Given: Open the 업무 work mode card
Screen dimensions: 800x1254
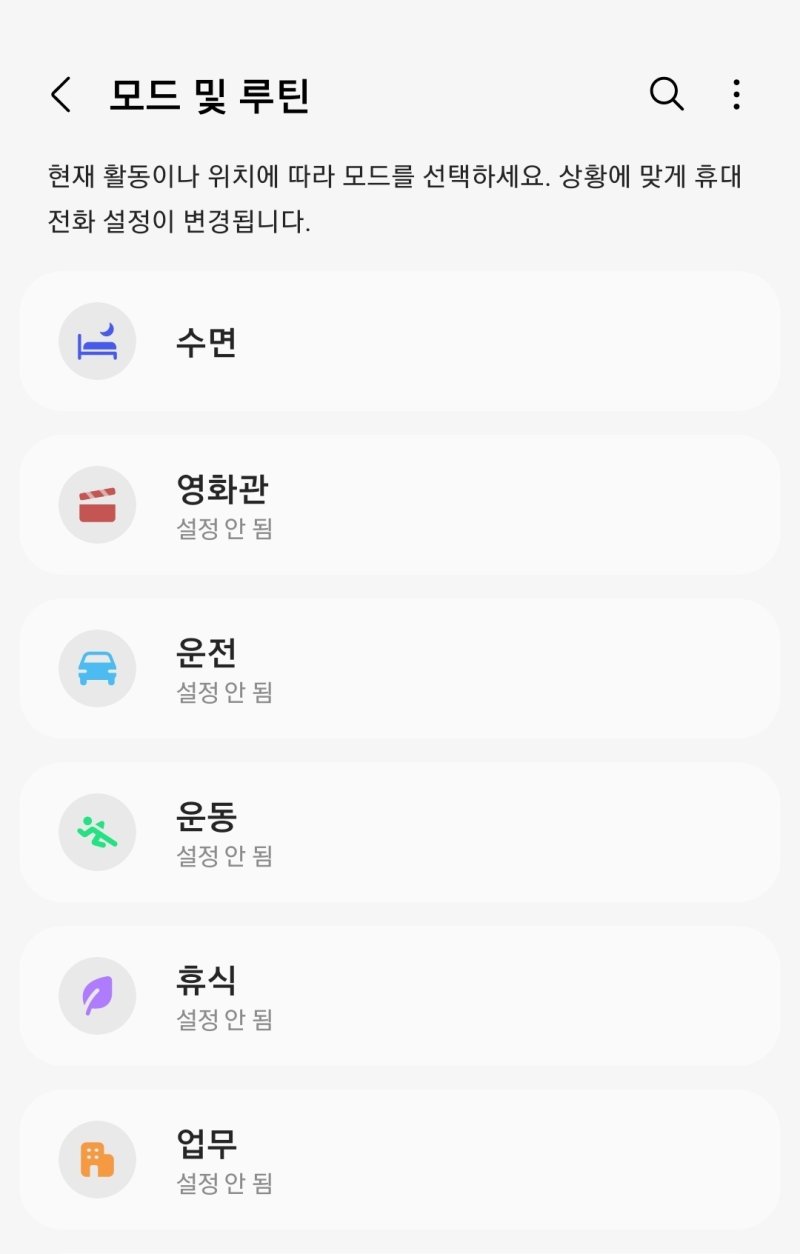Looking at the screenshot, I should point(400,1160).
